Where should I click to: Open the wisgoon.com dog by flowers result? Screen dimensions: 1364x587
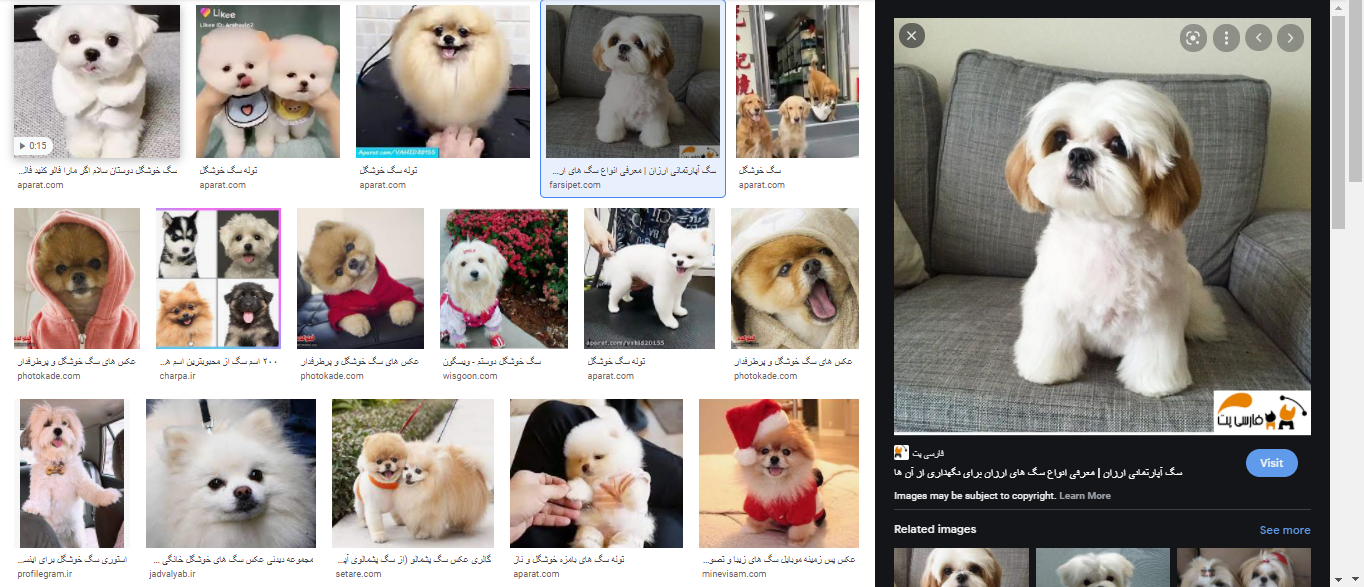(x=504, y=278)
